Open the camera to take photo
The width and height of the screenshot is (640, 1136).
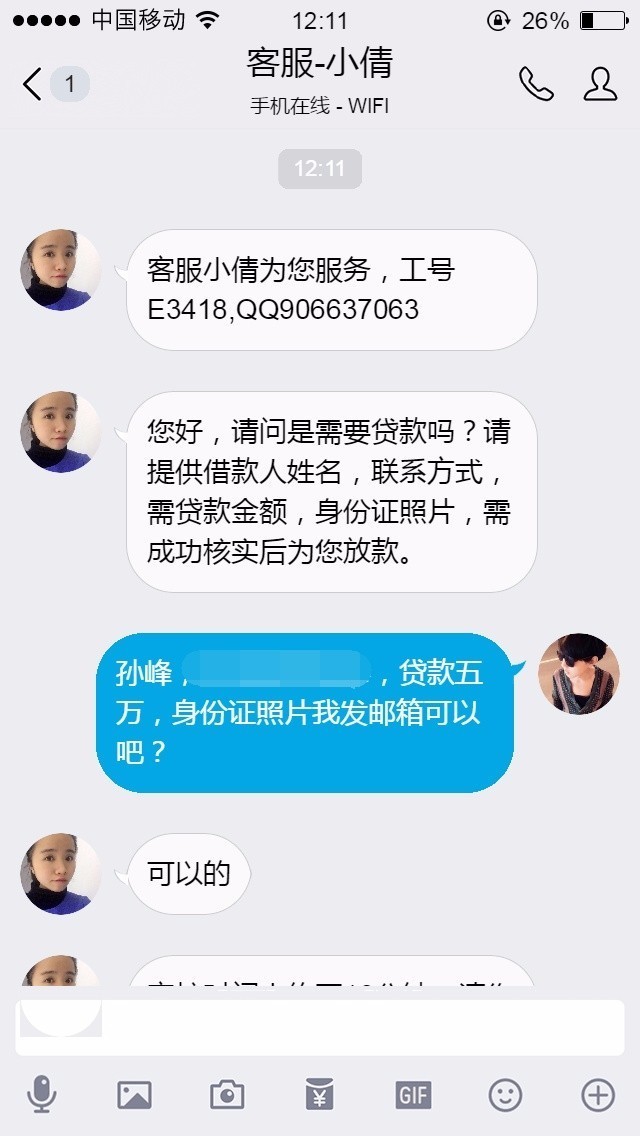(x=227, y=1095)
